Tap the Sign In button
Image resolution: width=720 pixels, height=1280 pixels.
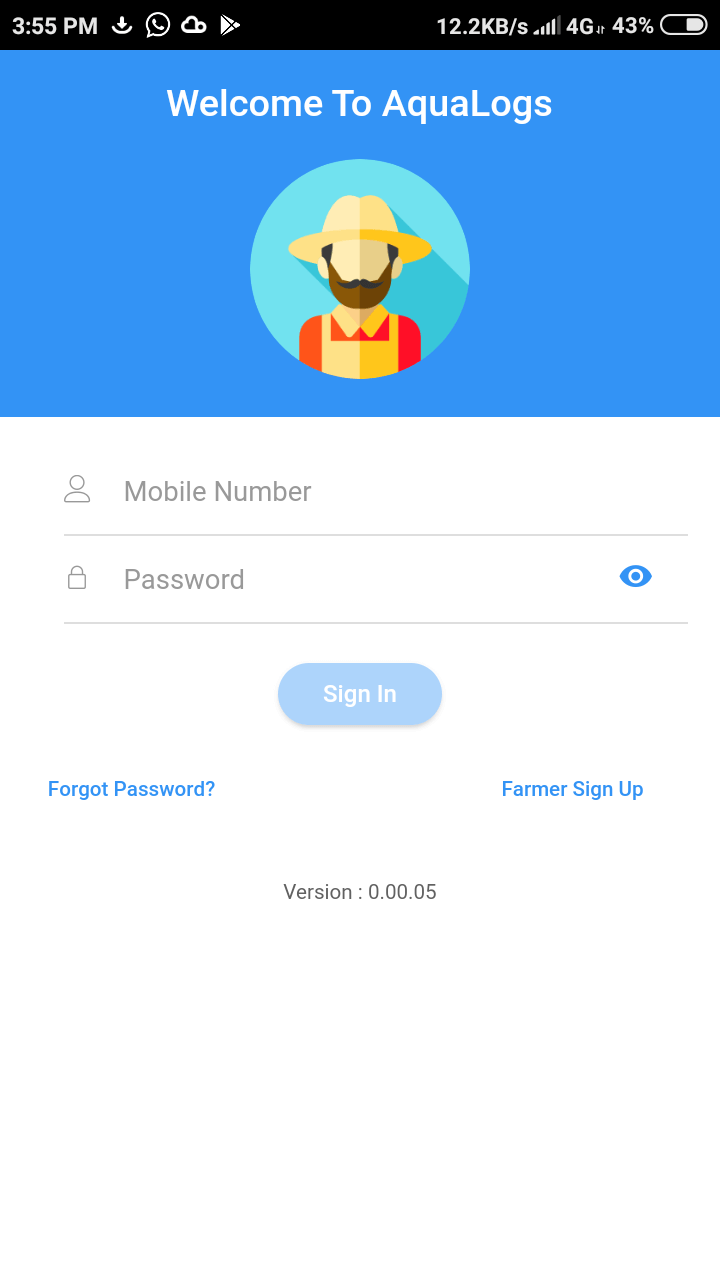pyautogui.click(x=360, y=694)
